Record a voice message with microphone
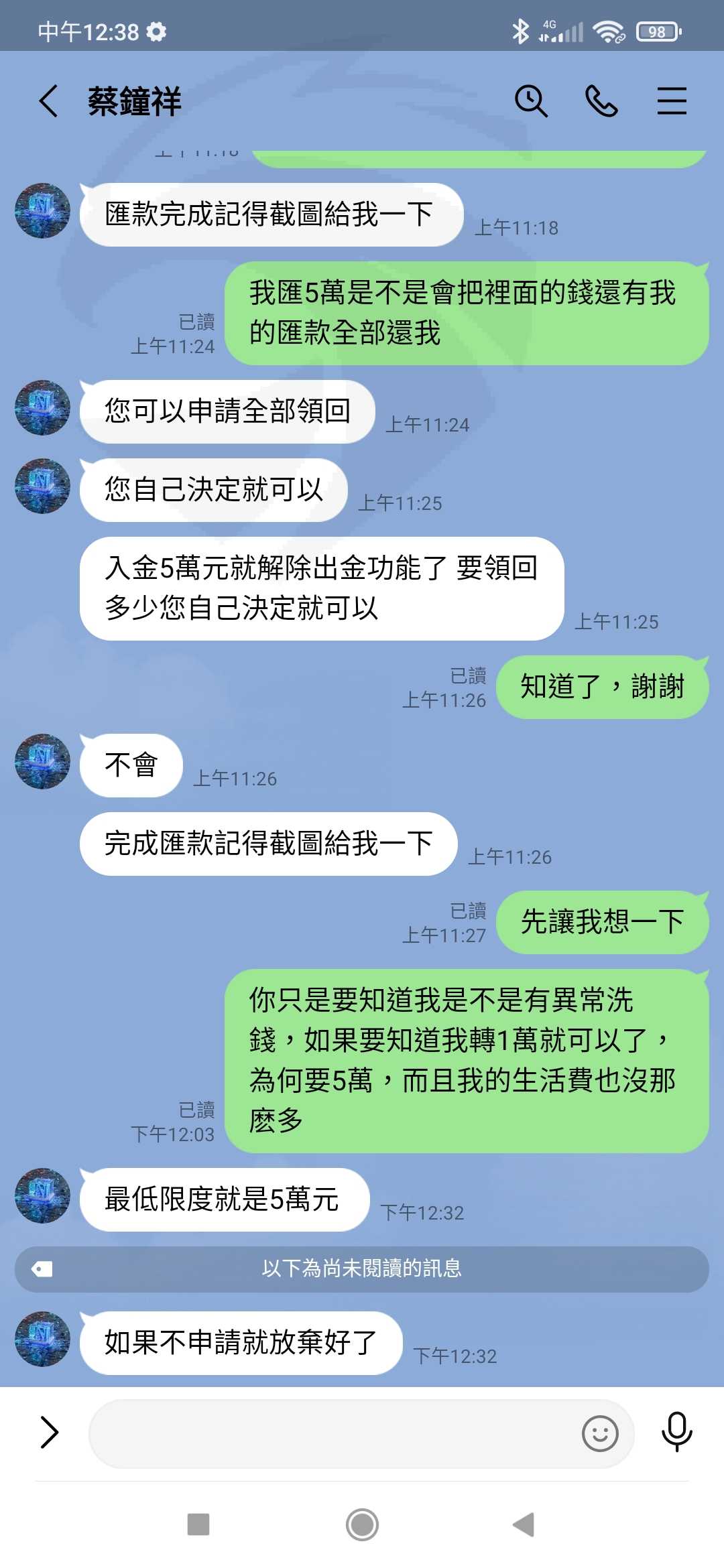Screen dimensions: 724x1568 [x=676, y=1432]
